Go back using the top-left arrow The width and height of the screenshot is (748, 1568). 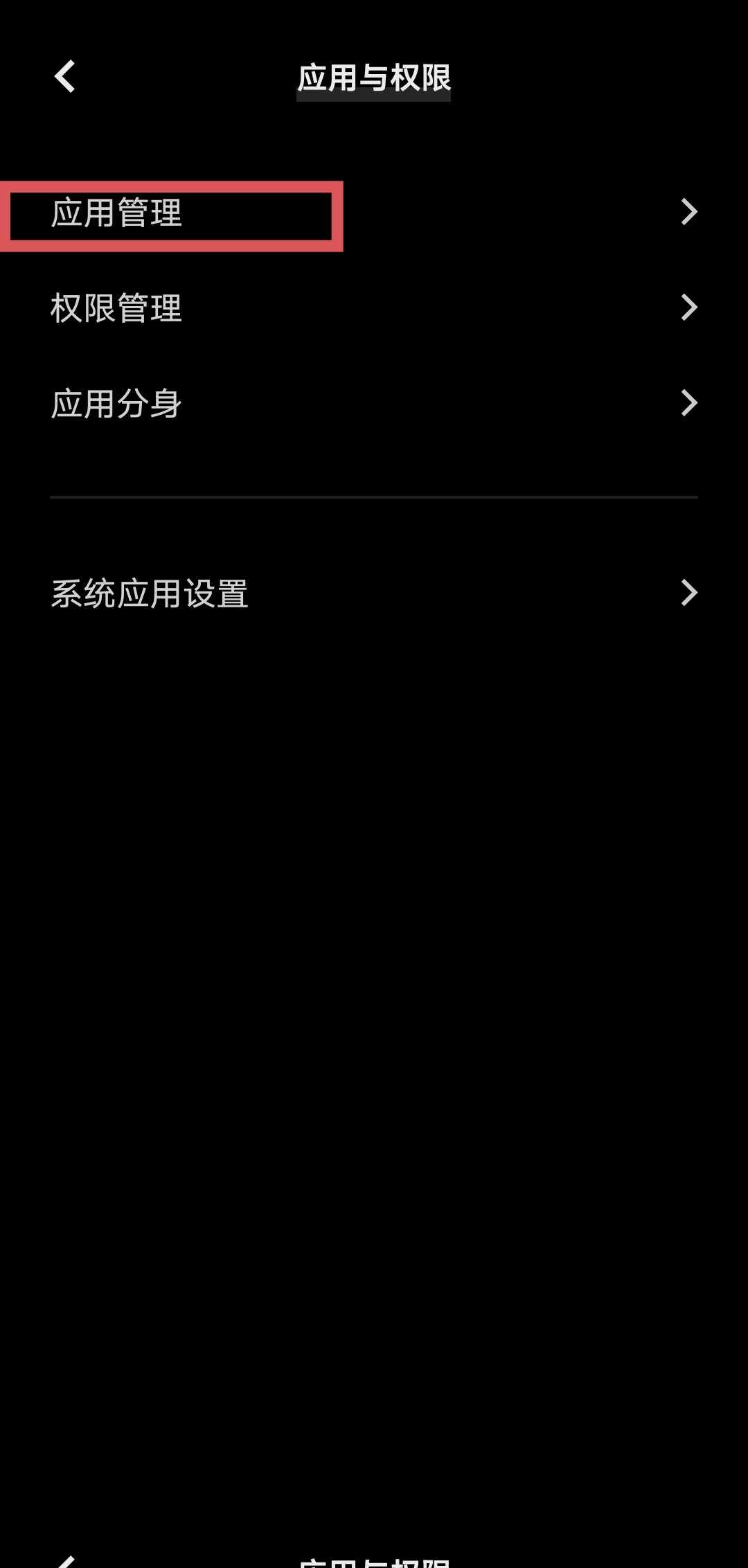tap(65, 76)
